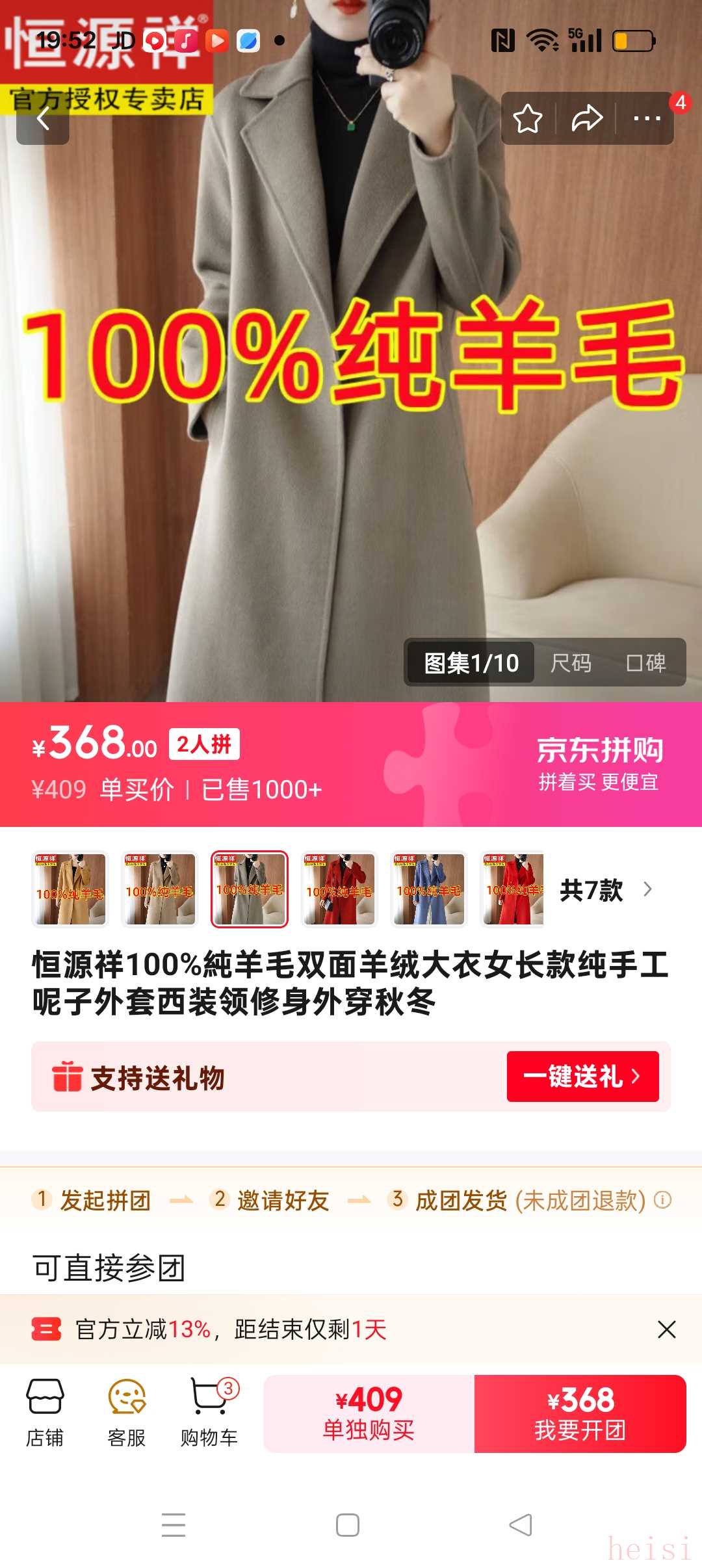702x1568 pixels.
Task: Go back using the top-left arrow
Action: (x=43, y=119)
